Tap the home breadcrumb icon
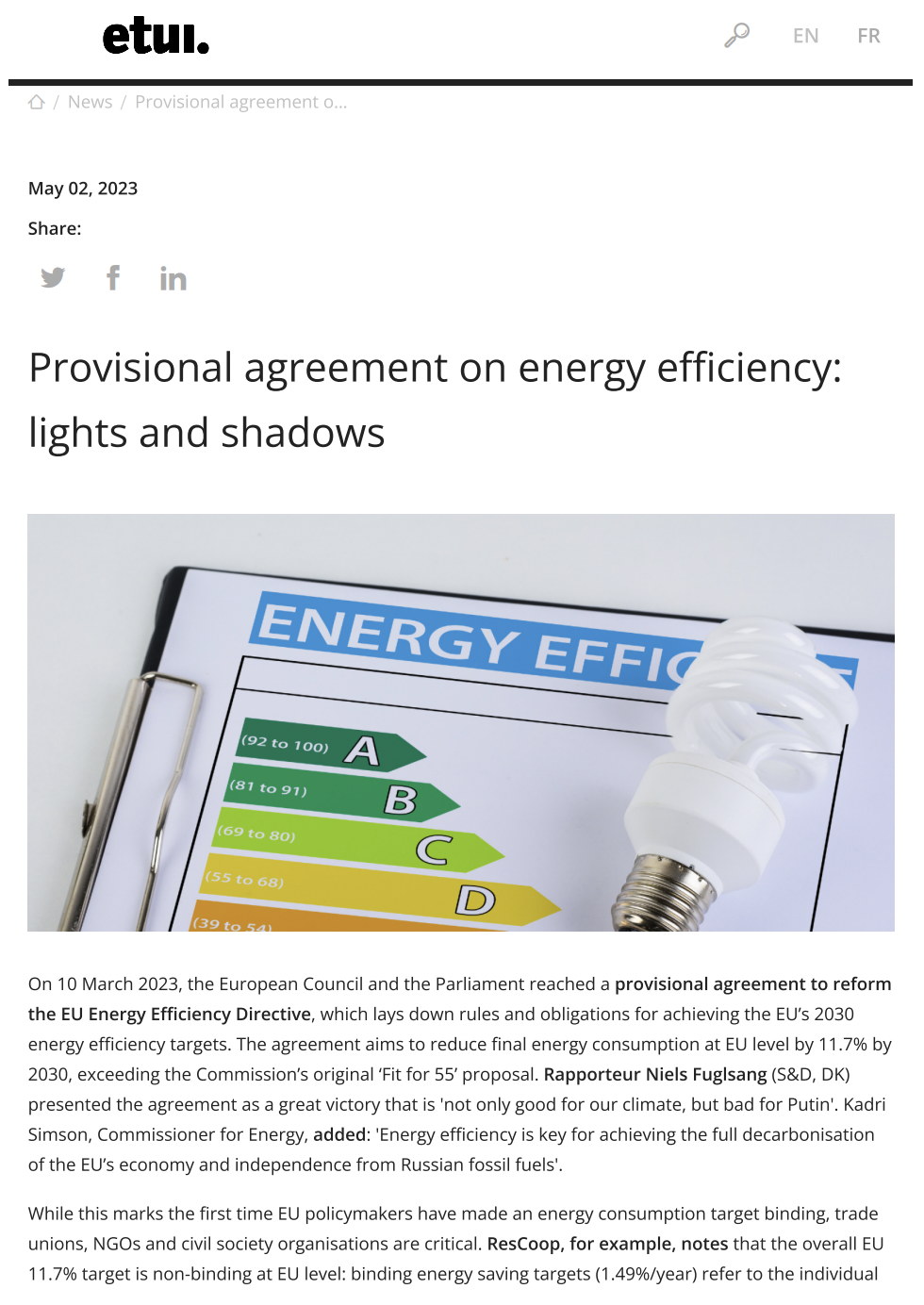 coord(37,102)
